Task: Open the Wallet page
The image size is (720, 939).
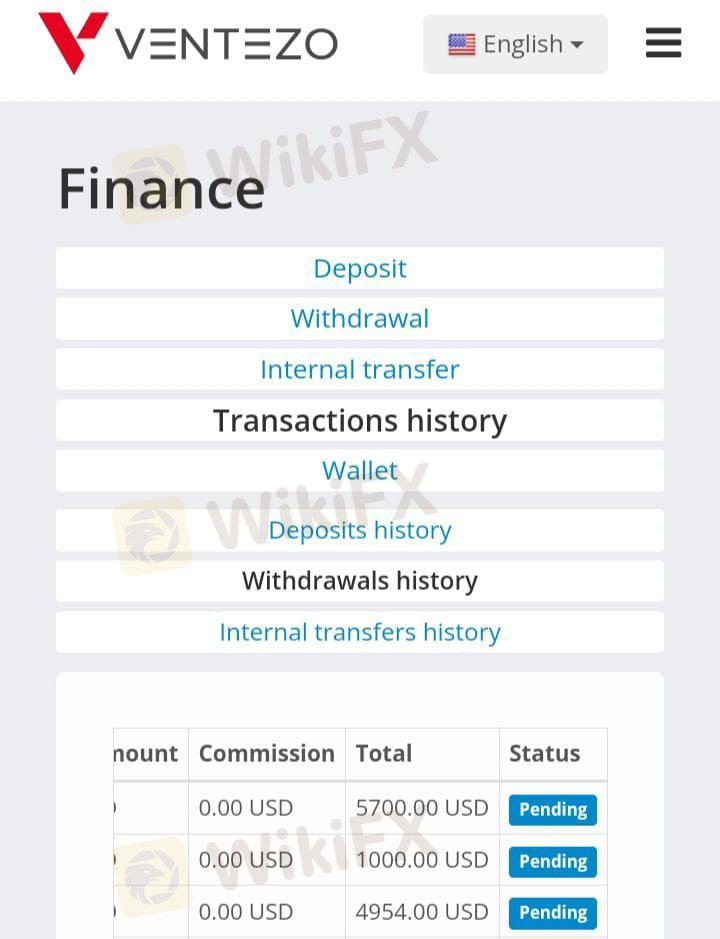Action: coord(360,470)
